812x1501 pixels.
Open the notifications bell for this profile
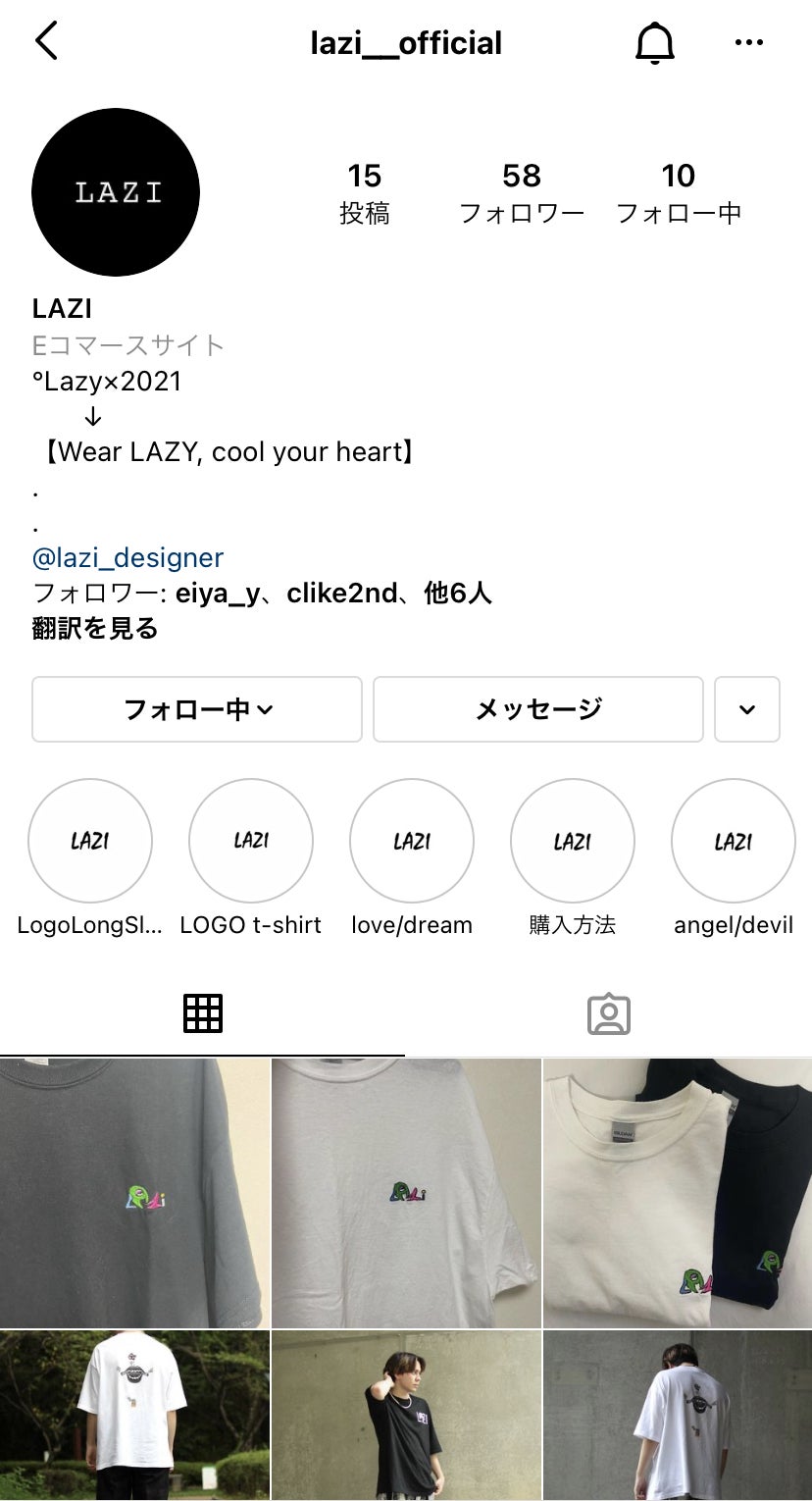click(x=655, y=43)
